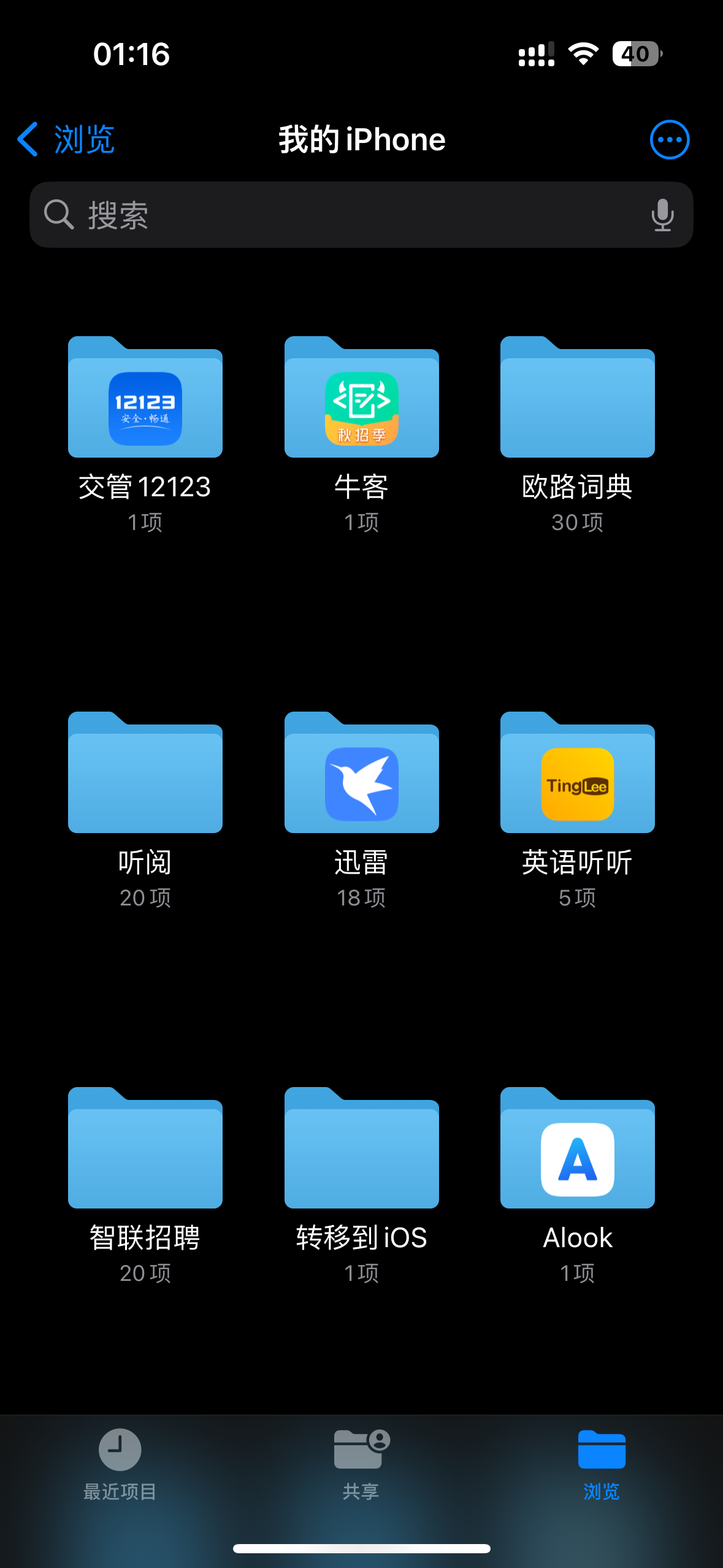Open the 英语听听 folder

coord(577,774)
